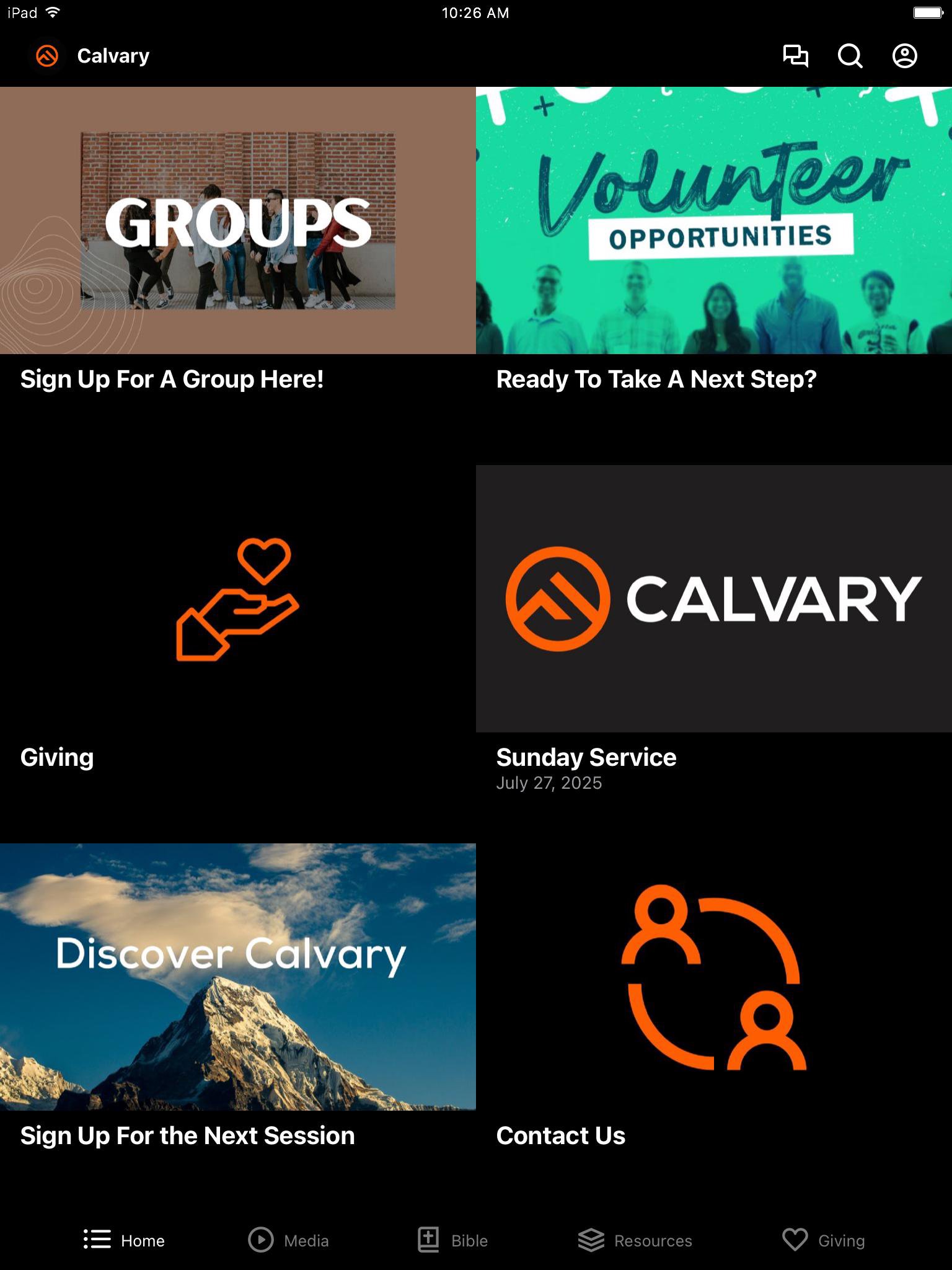Image resolution: width=952 pixels, height=1270 pixels.
Task: Switch to the Media tab
Action: (289, 1240)
